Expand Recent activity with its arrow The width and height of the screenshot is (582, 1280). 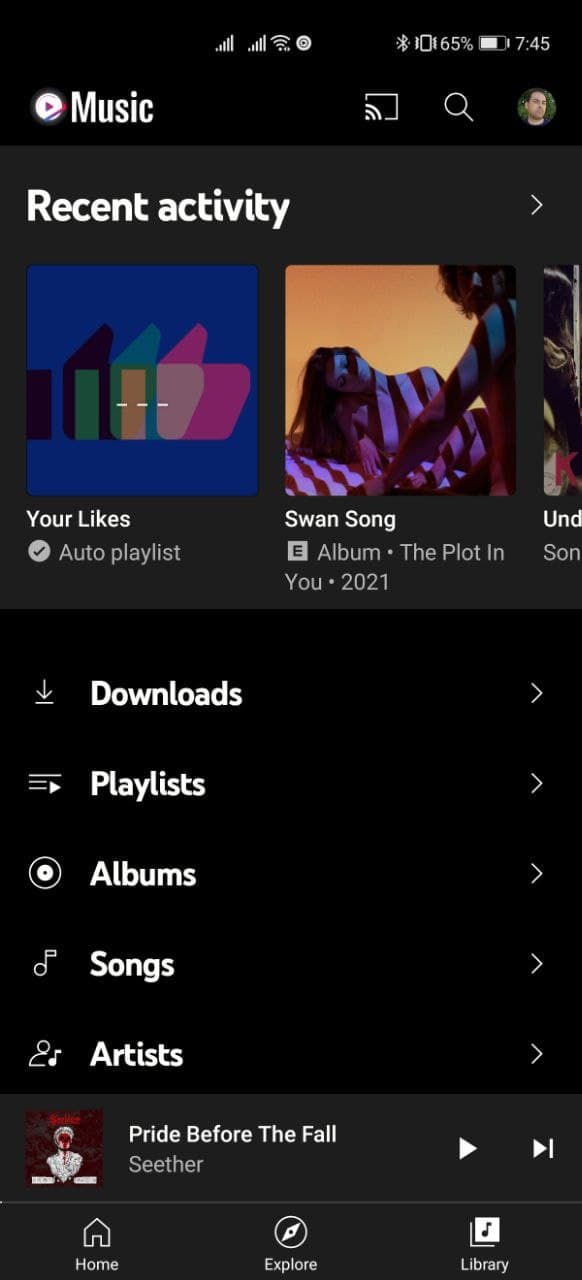[x=537, y=205]
